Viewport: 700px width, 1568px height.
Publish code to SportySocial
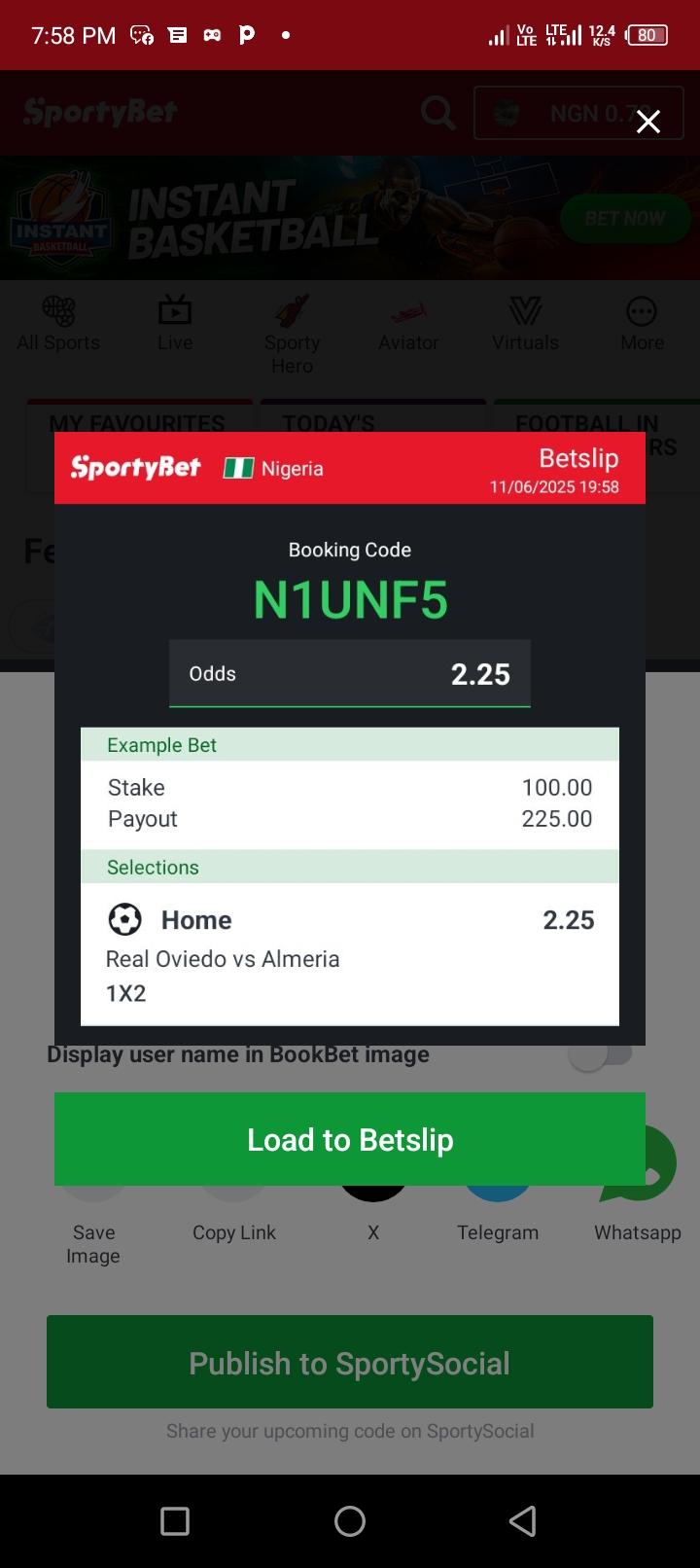coord(350,1362)
